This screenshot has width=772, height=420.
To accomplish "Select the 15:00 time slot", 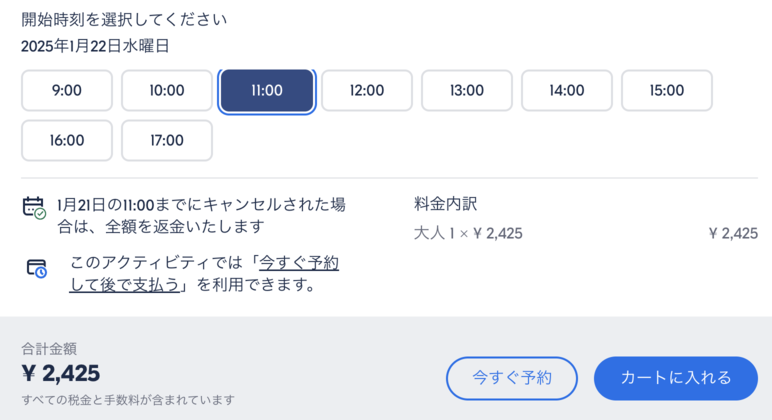I will coord(667,90).
